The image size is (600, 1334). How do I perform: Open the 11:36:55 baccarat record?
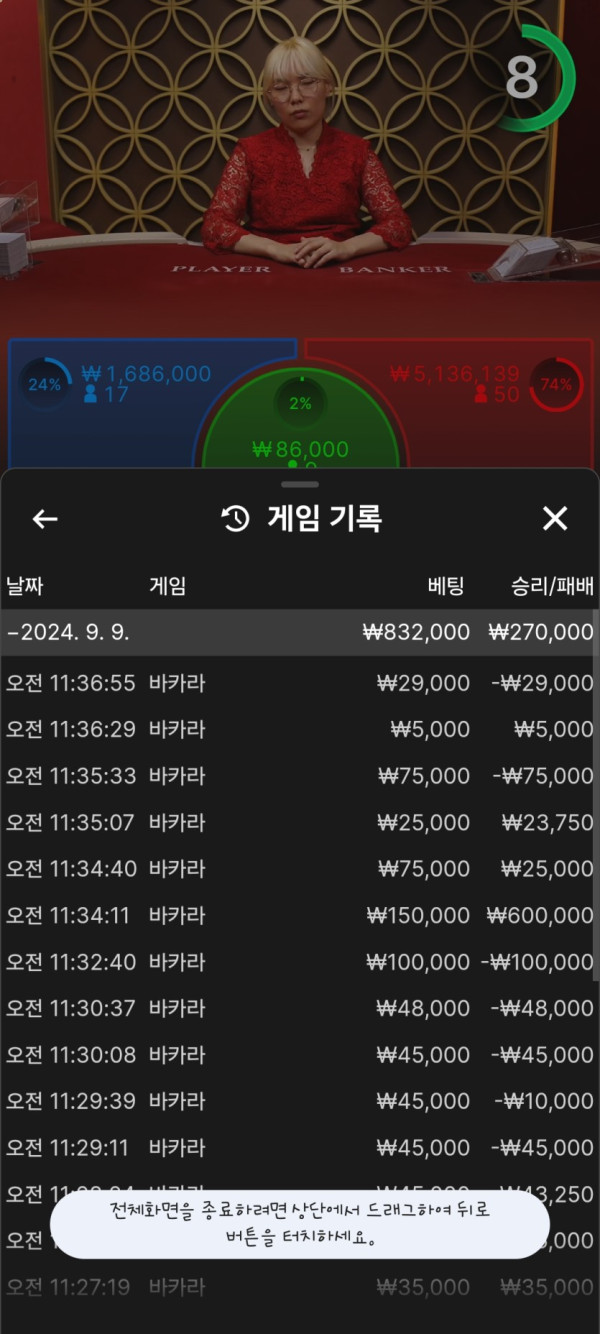tap(299, 683)
